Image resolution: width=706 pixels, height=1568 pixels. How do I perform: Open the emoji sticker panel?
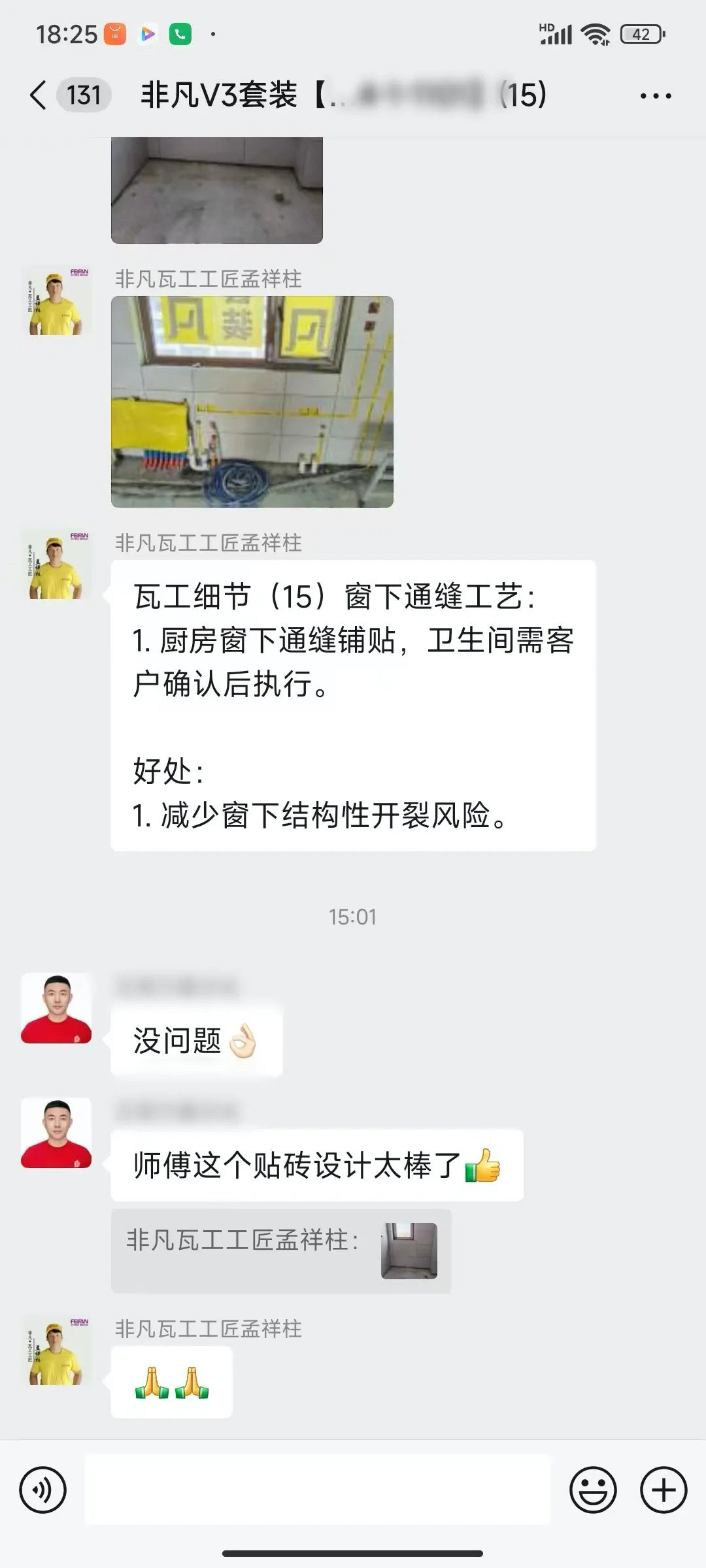593,1490
